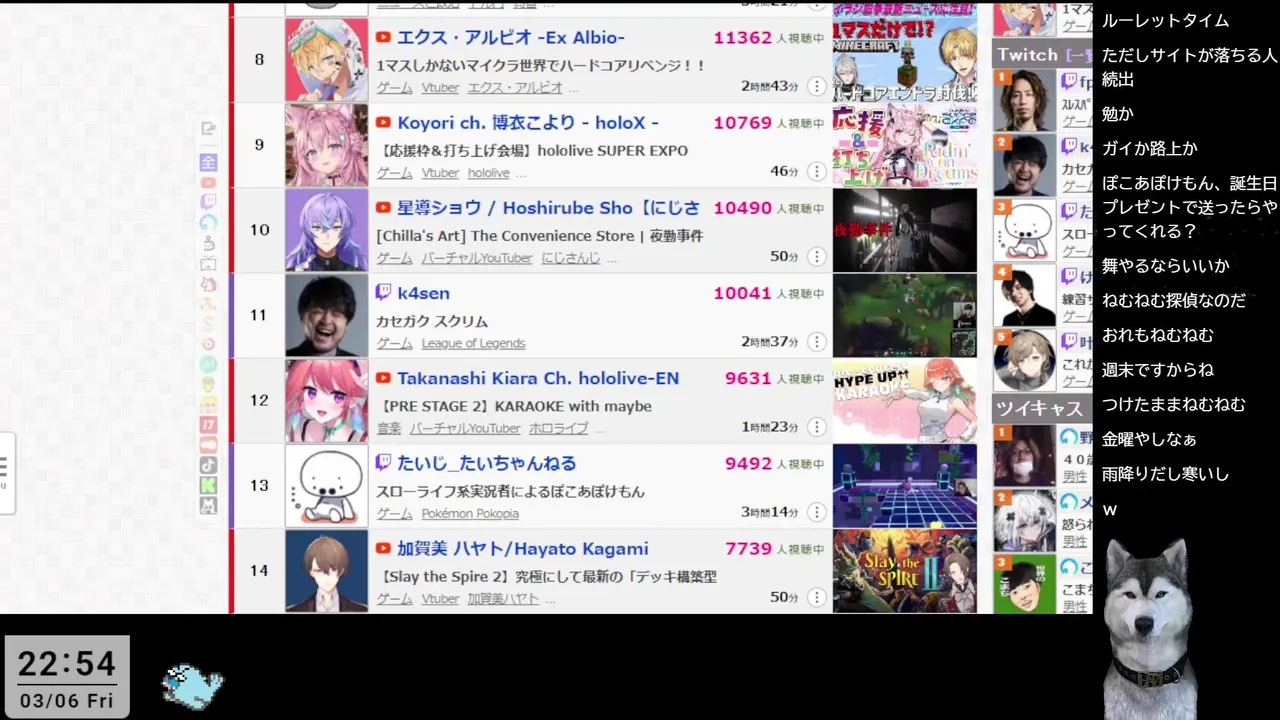Open the more options menu for k4sen's row
Screen dimensions: 1280x720
(x=817, y=342)
